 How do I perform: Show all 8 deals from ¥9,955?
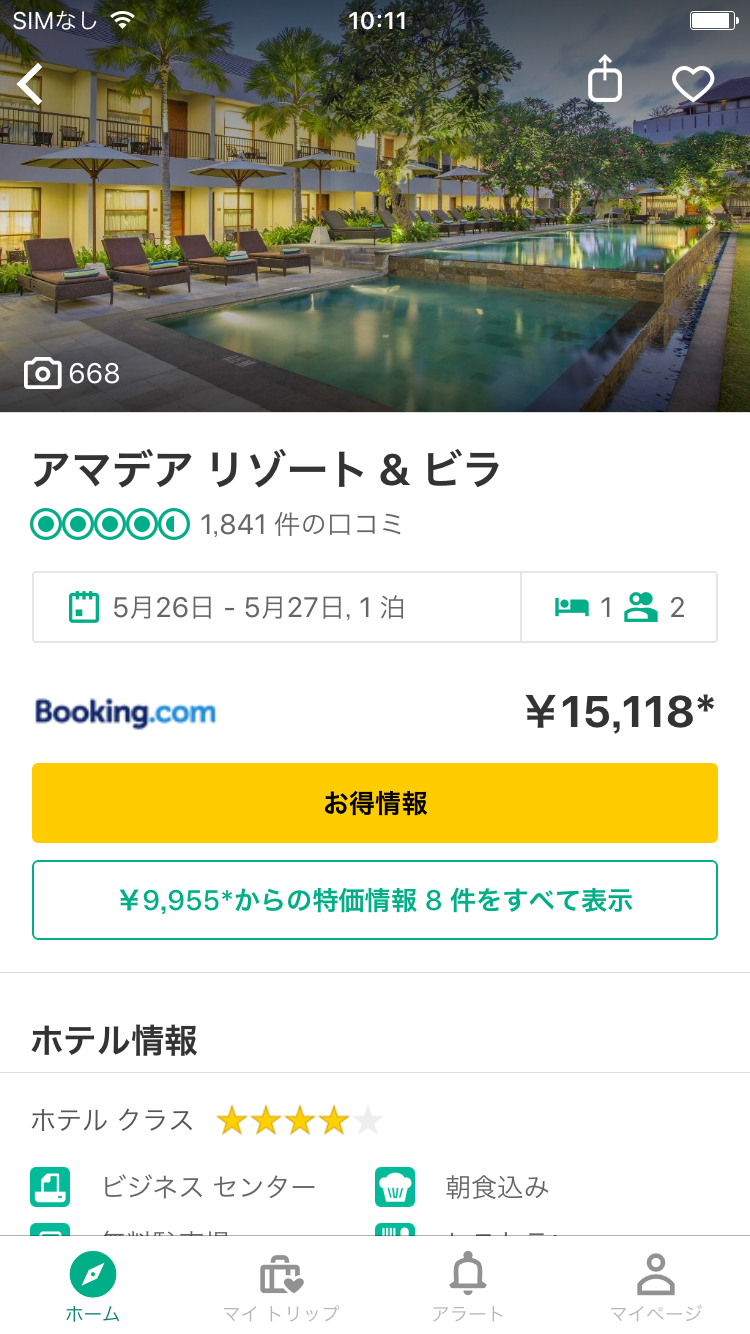375,900
